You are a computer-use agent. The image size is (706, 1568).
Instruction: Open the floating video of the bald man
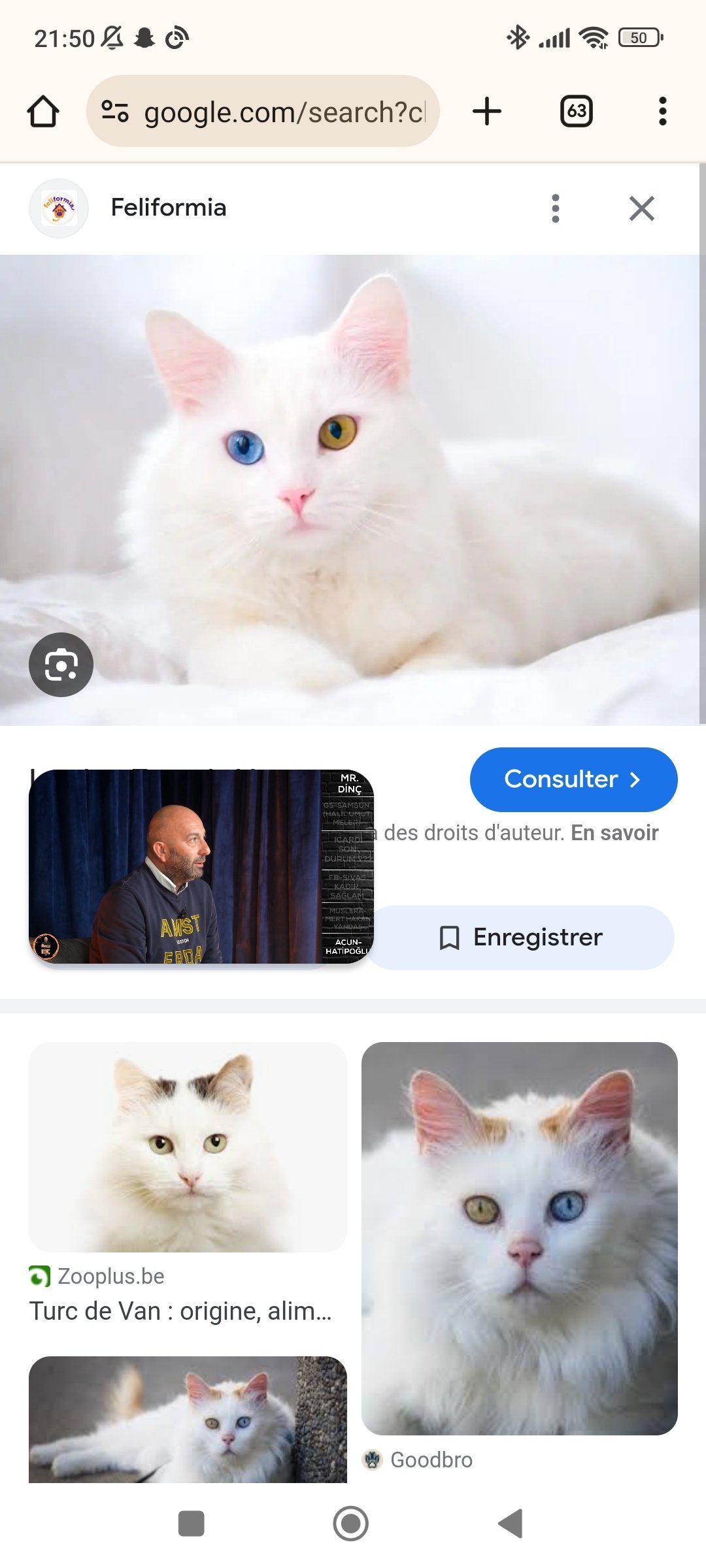click(x=201, y=866)
